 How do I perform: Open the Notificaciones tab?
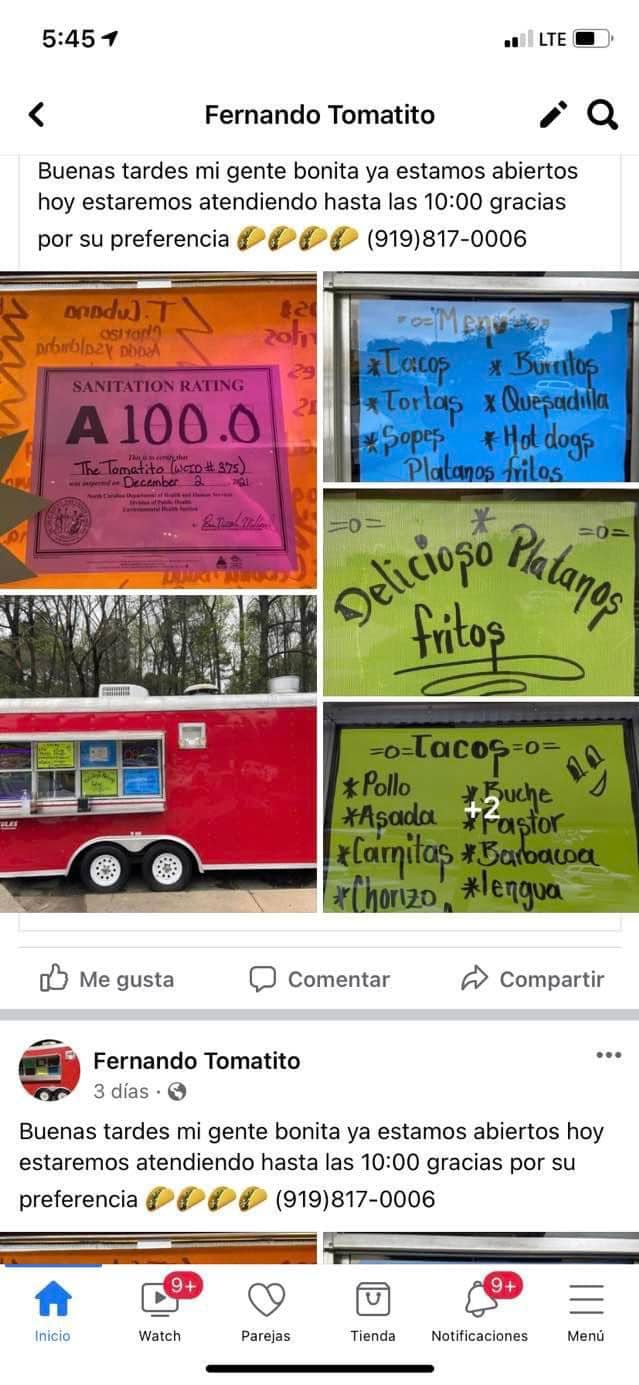click(480, 1311)
